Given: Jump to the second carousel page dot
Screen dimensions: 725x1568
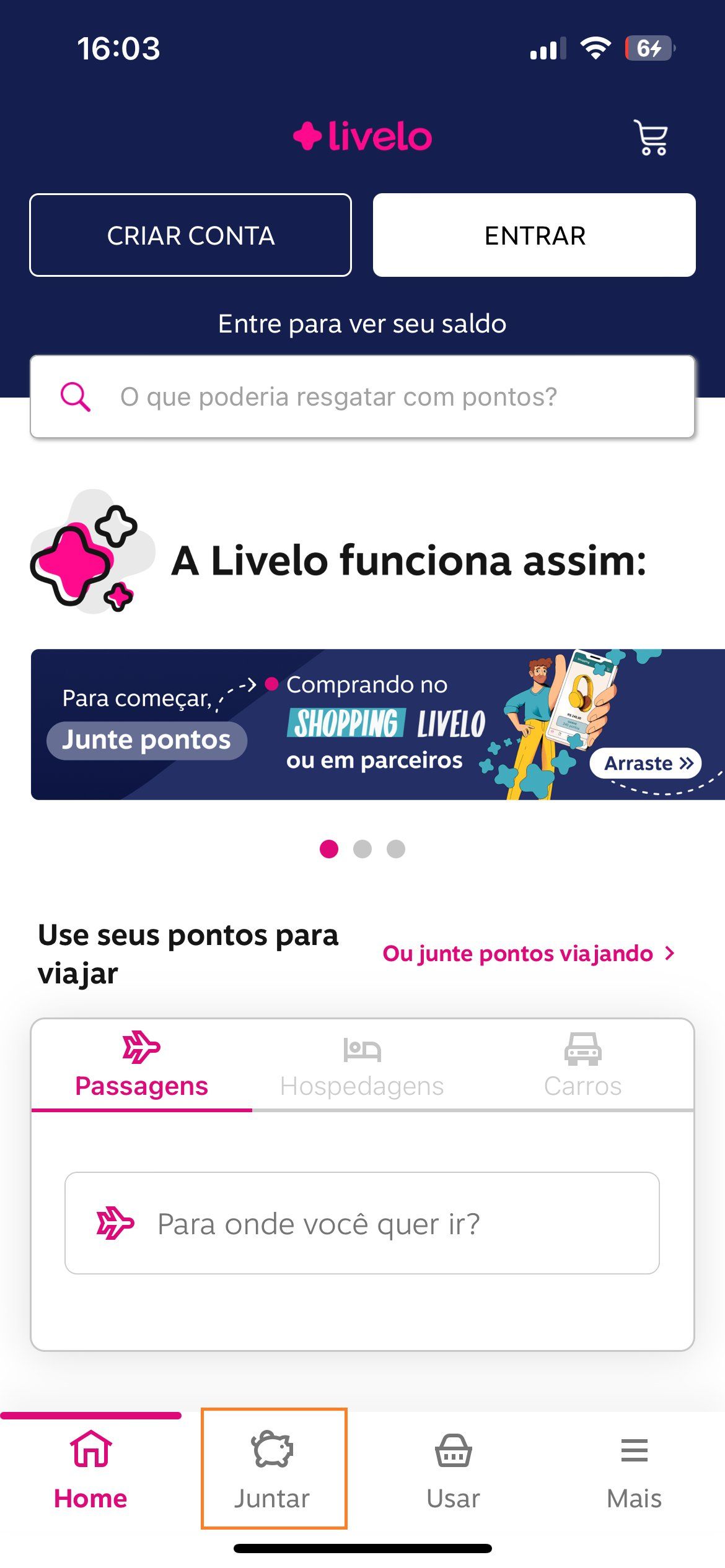Looking at the screenshot, I should tap(362, 849).
